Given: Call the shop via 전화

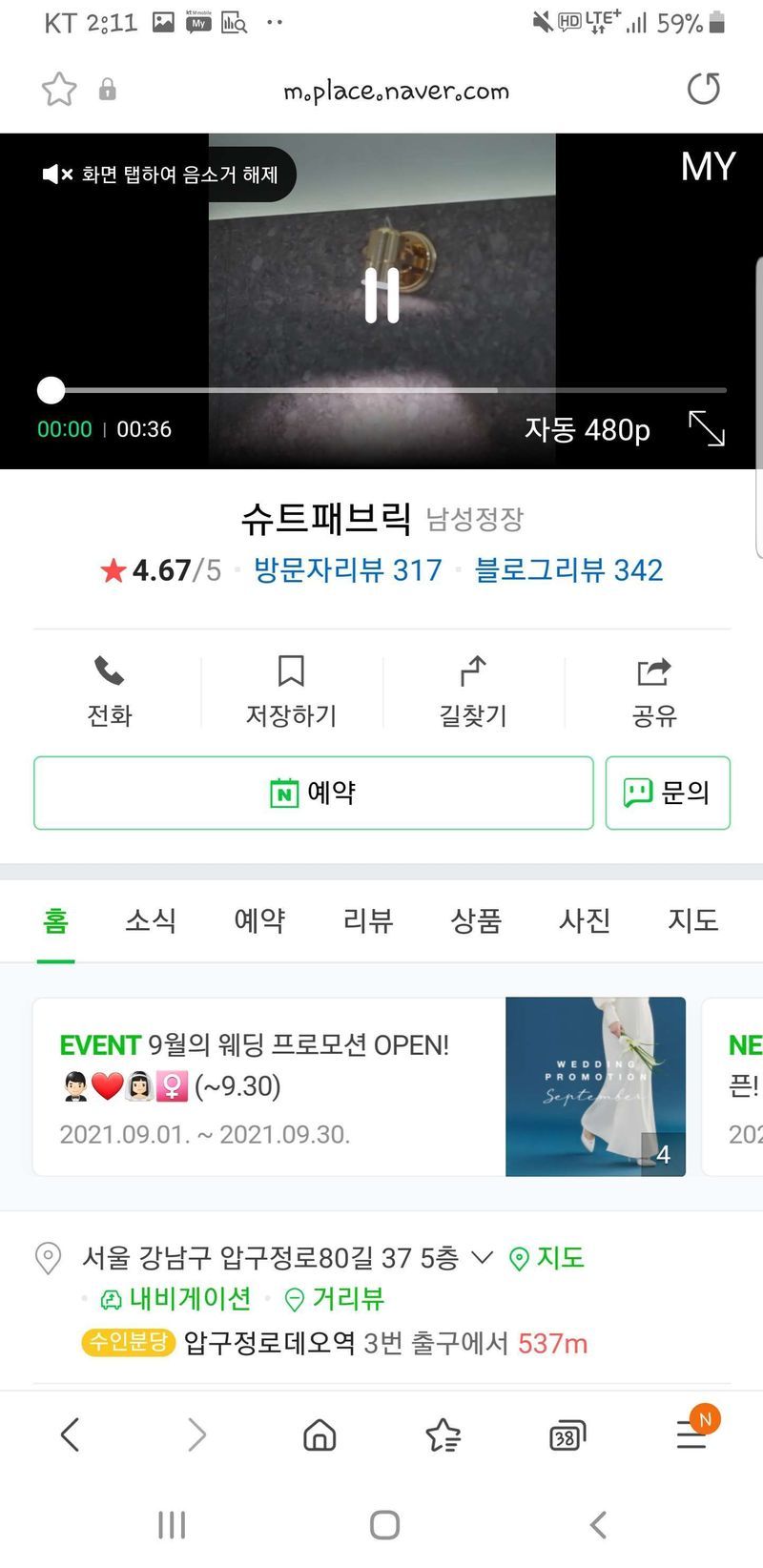Looking at the screenshot, I should click(110, 691).
